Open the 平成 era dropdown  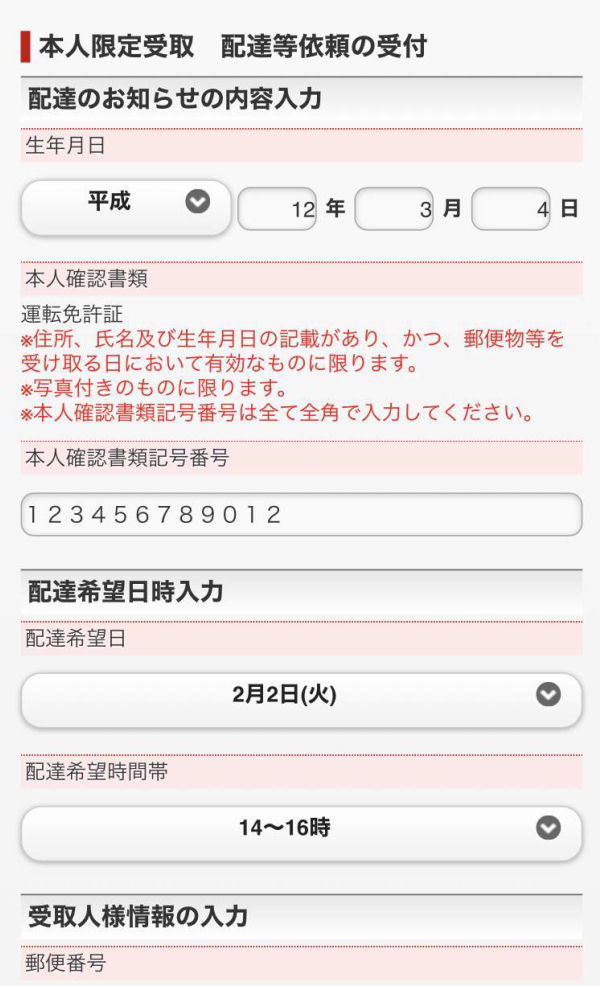126,208
